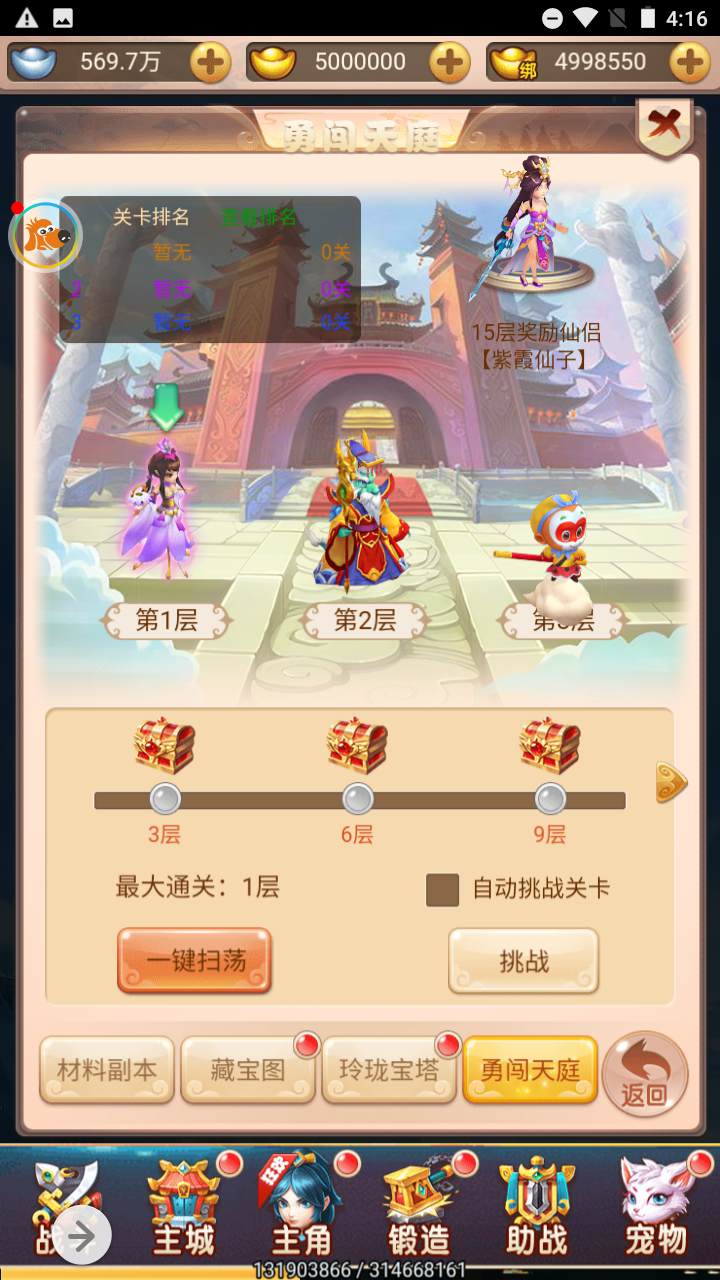Viewport: 720px width, 1280px height.
Task: Add silver with the 569.7万 plus button
Action: [210, 62]
